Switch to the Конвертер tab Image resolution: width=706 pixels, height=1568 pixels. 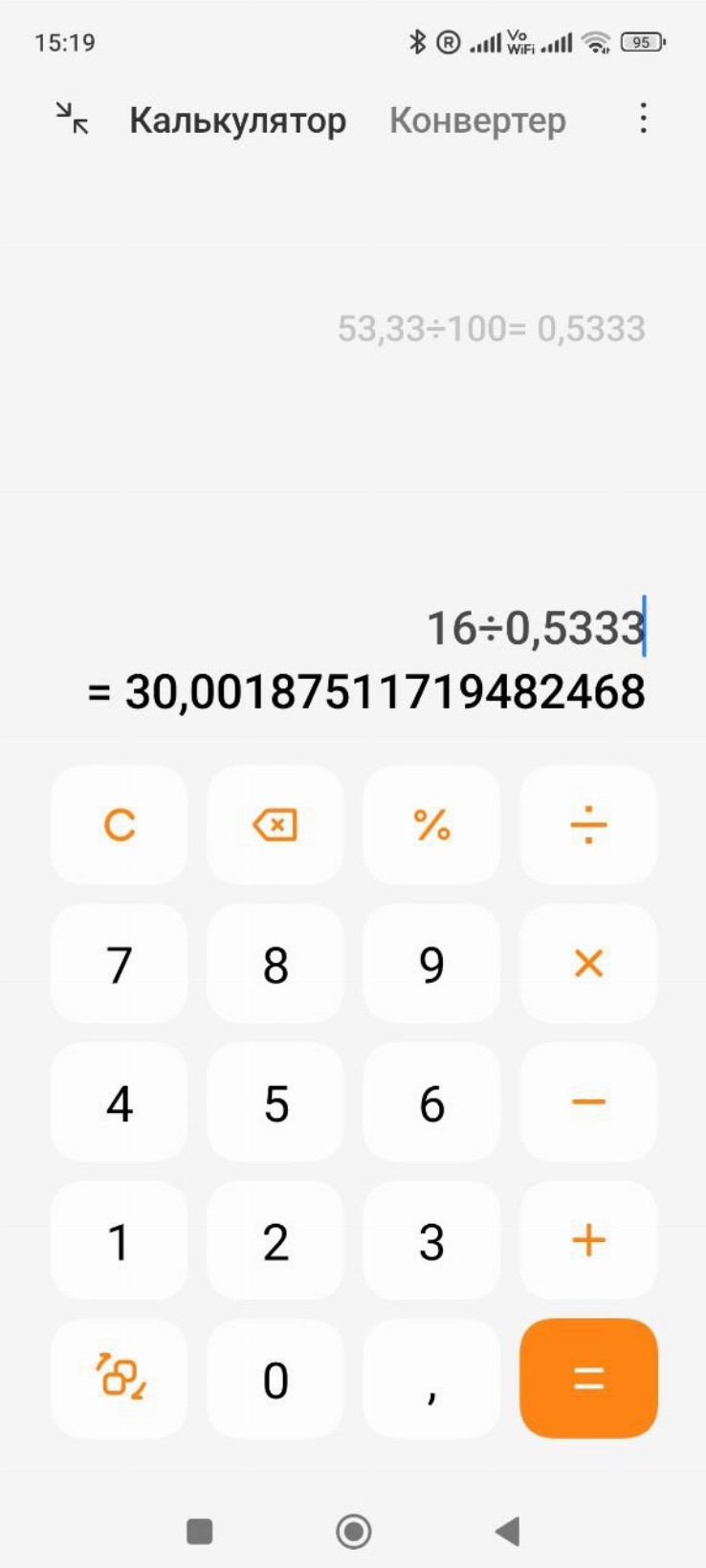point(477,120)
